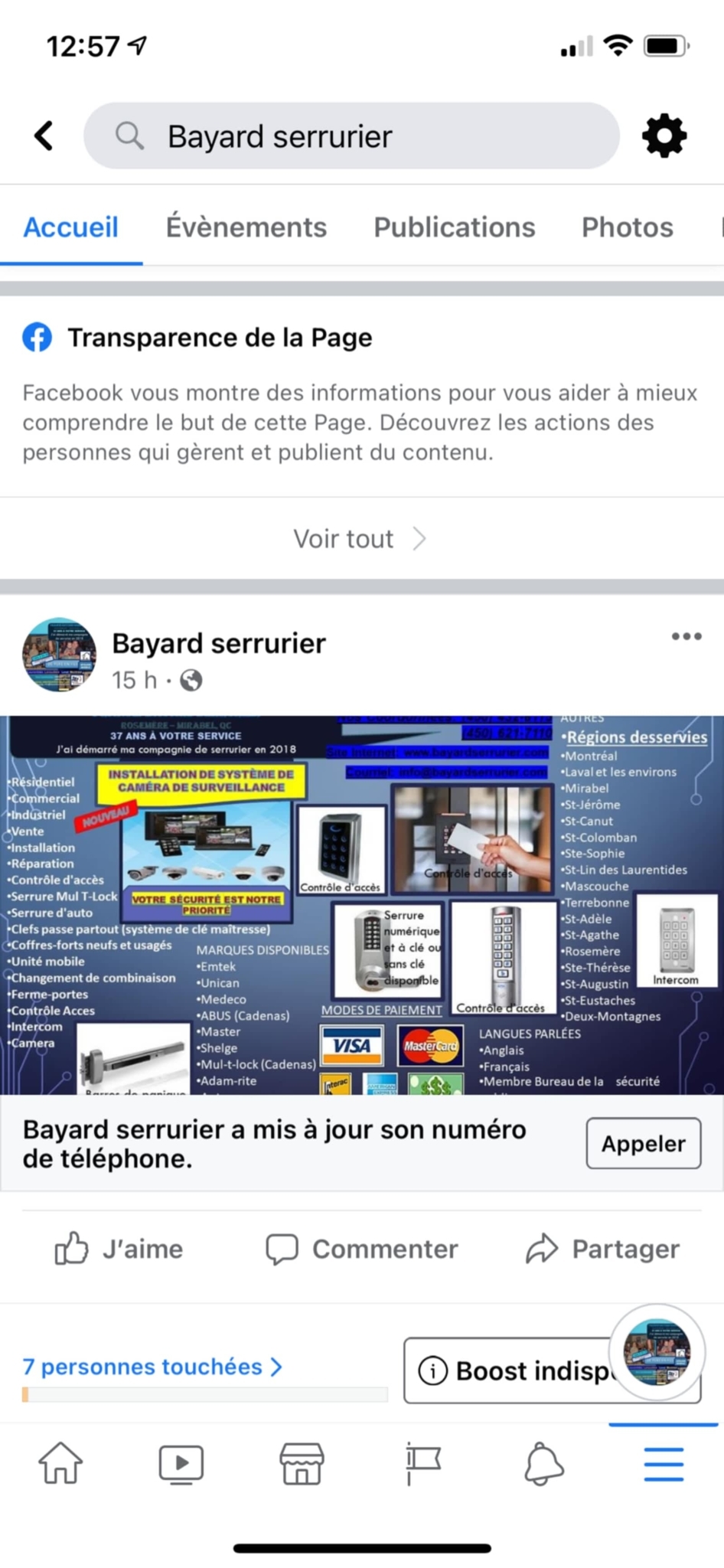Switch to the Publications tab
This screenshot has height=1568, width=724.
454,227
